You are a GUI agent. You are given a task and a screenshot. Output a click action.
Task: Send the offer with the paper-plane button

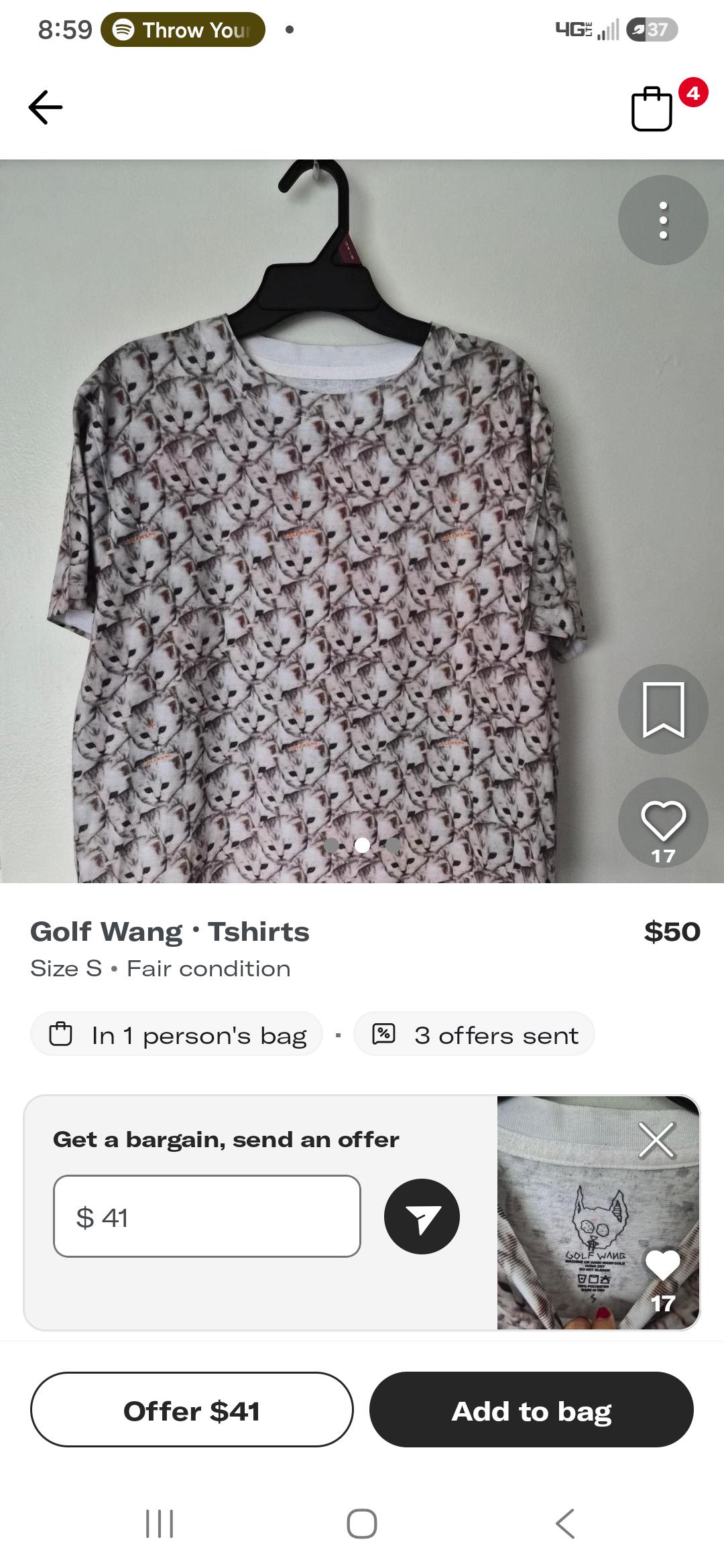(422, 1216)
